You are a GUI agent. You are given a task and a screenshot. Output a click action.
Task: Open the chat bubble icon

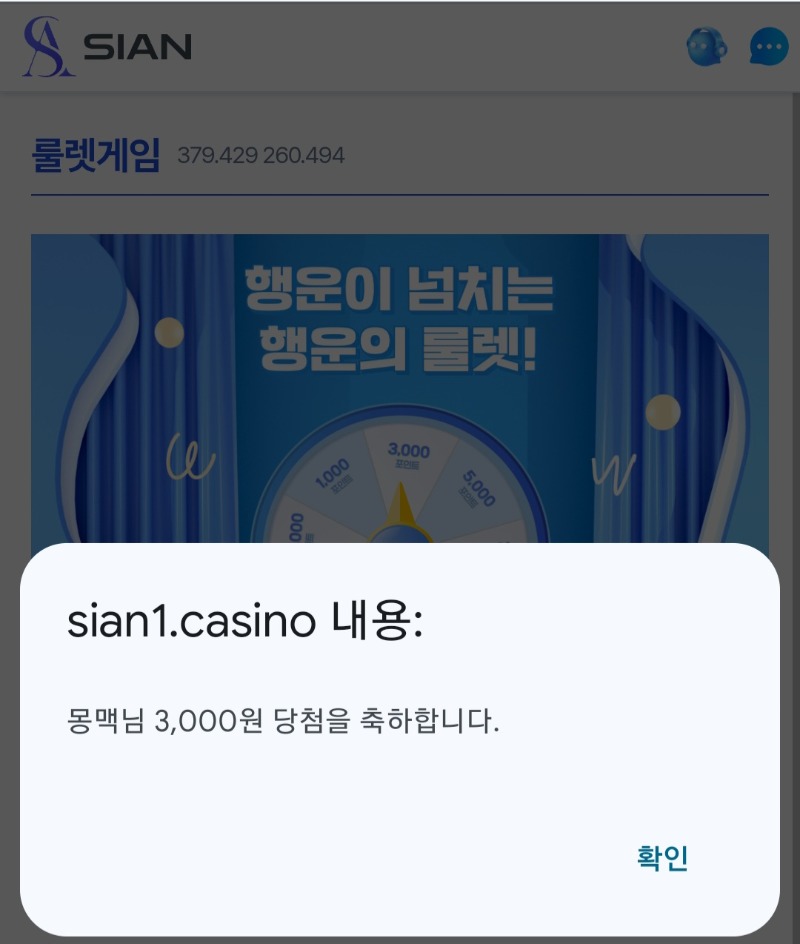coord(768,47)
